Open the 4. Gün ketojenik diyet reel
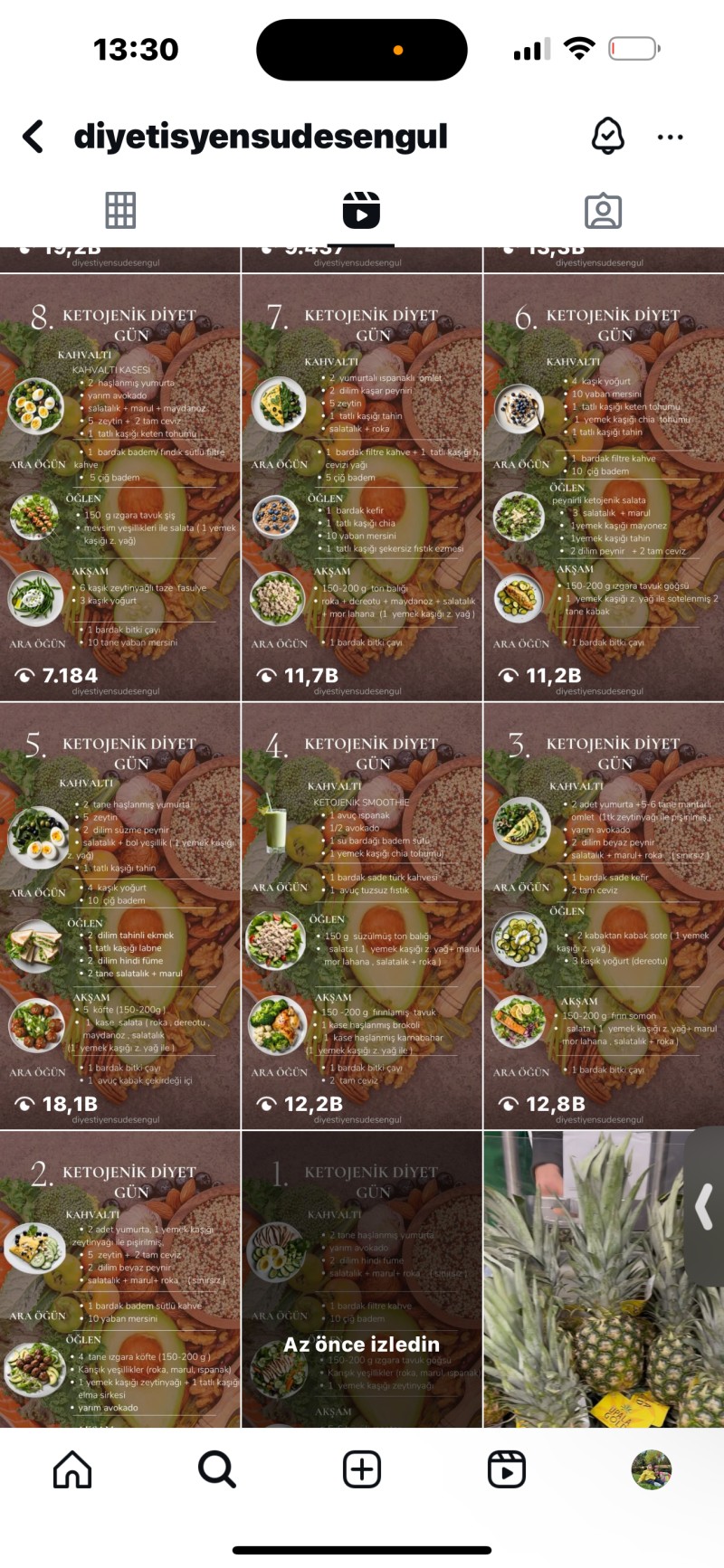Image resolution: width=724 pixels, height=1568 pixels. click(362, 916)
